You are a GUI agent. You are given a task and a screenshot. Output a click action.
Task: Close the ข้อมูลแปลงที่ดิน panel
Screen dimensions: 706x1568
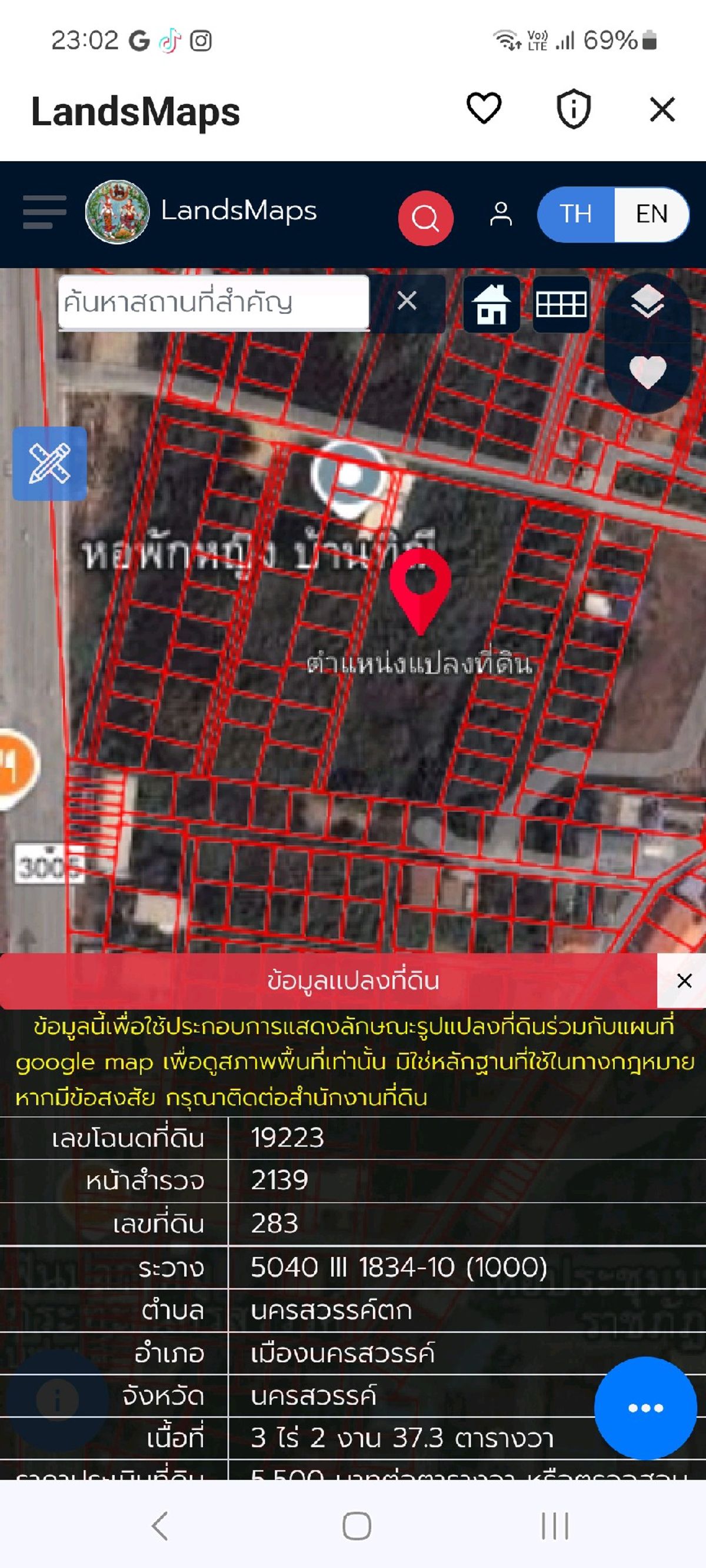(684, 981)
